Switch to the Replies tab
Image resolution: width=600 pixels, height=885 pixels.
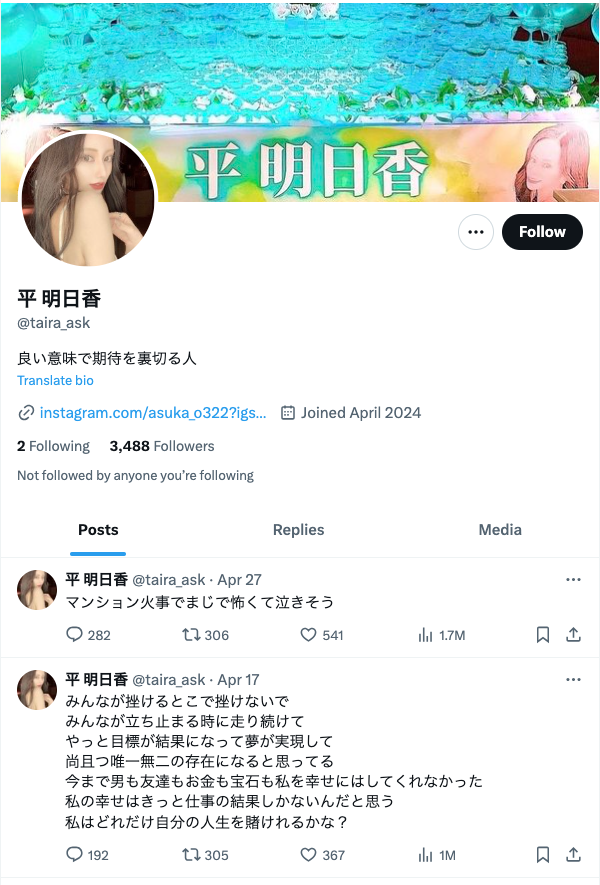coord(299,530)
